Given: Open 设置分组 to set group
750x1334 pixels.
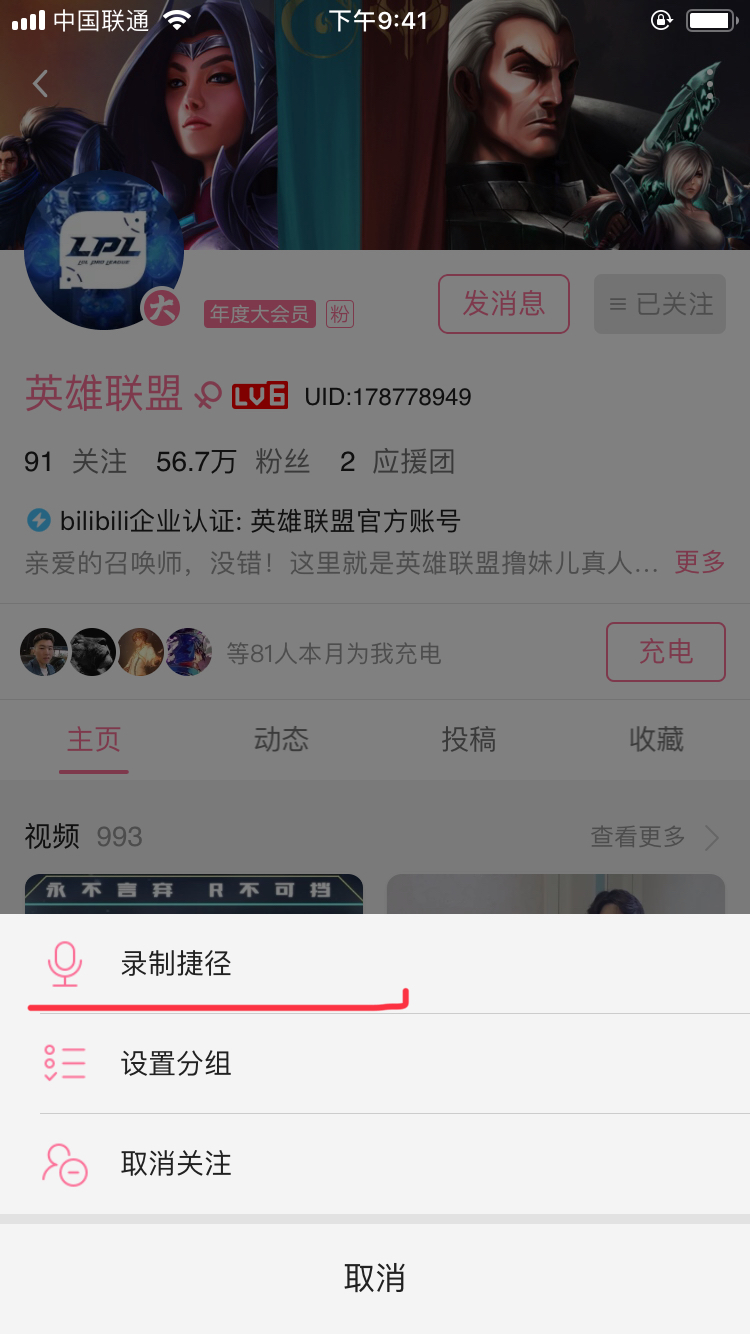Looking at the screenshot, I should pyautogui.click(x=176, y=1063).
